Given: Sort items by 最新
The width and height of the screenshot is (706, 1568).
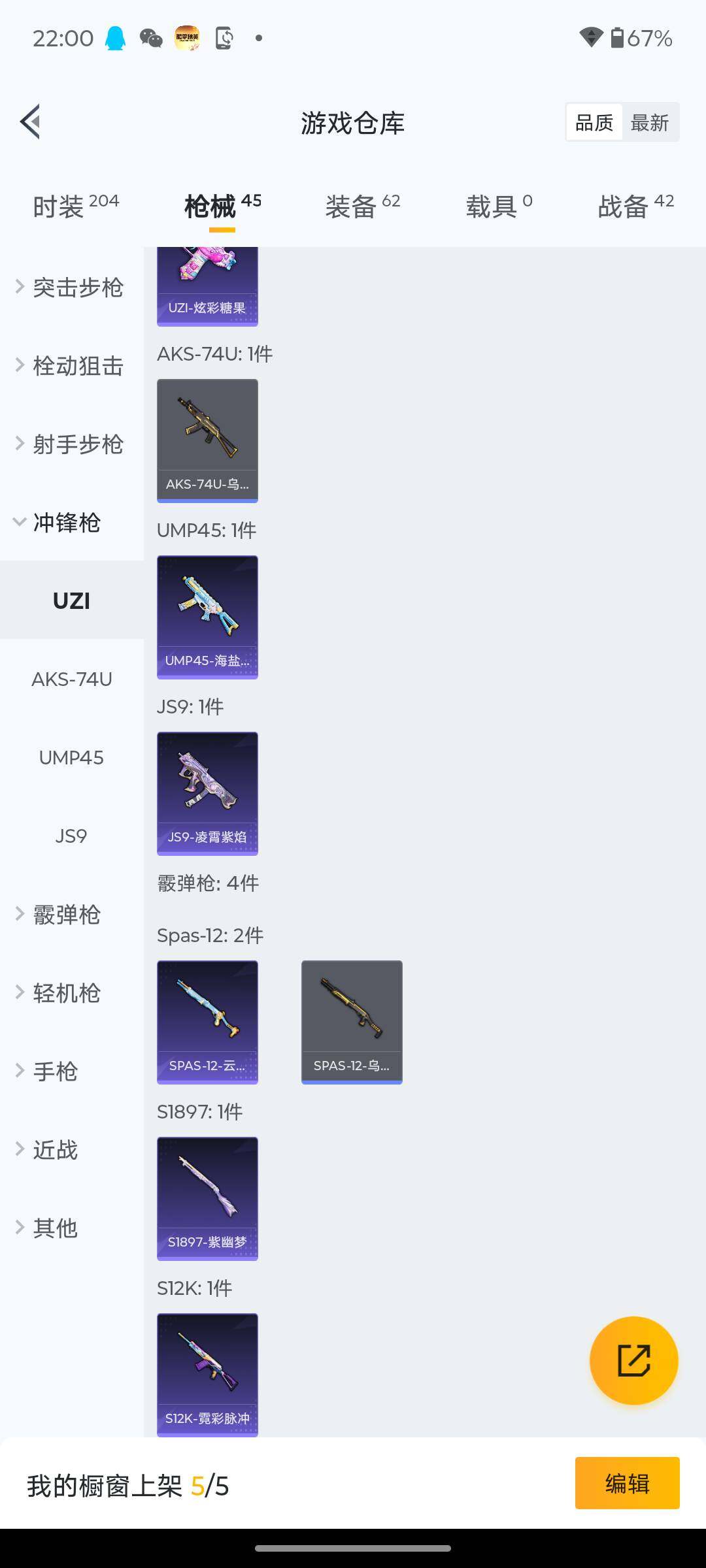Looking at the screenshot, I should pyautogui.click(x=649, y=122).
